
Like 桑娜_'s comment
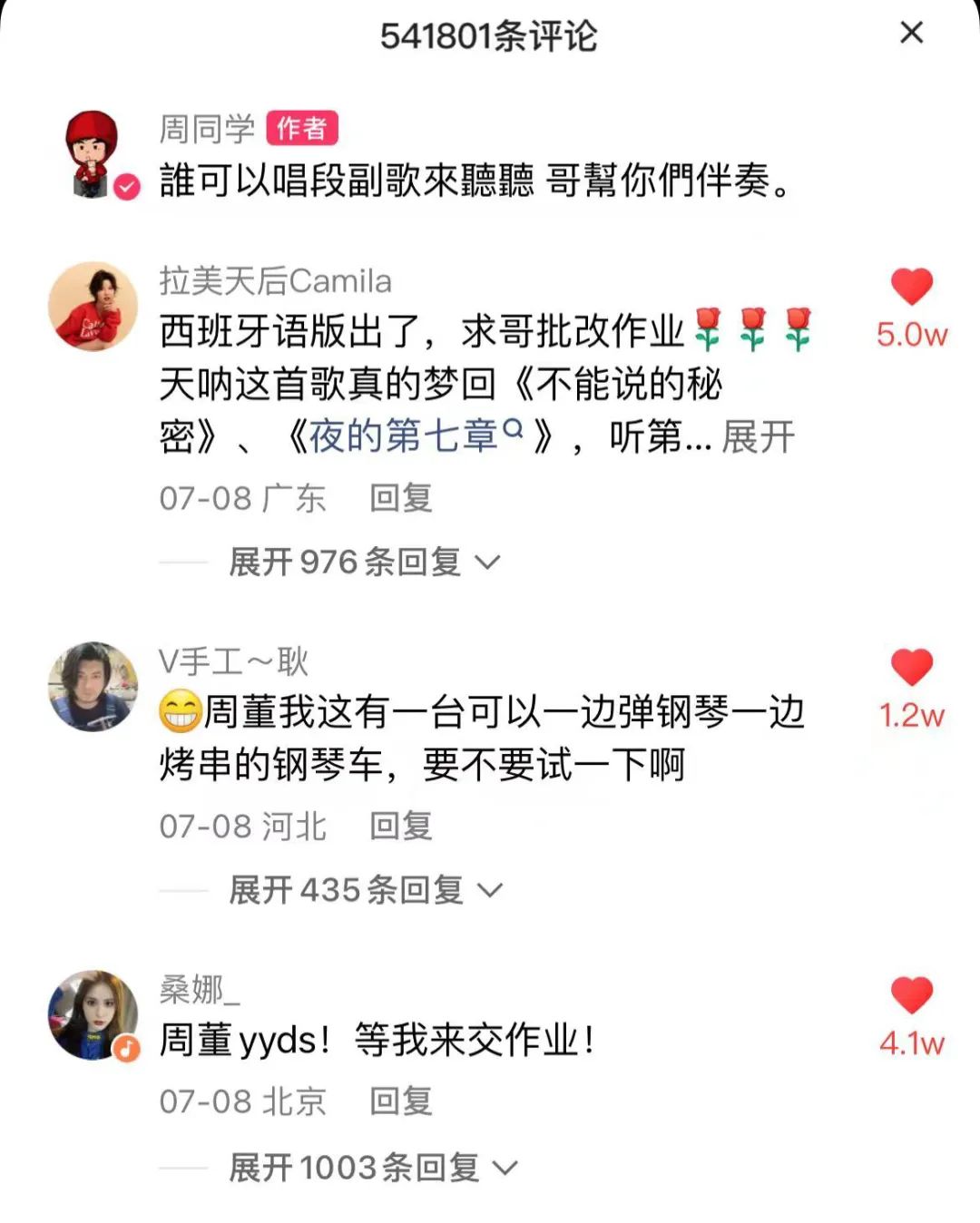[x=911, y=995]
